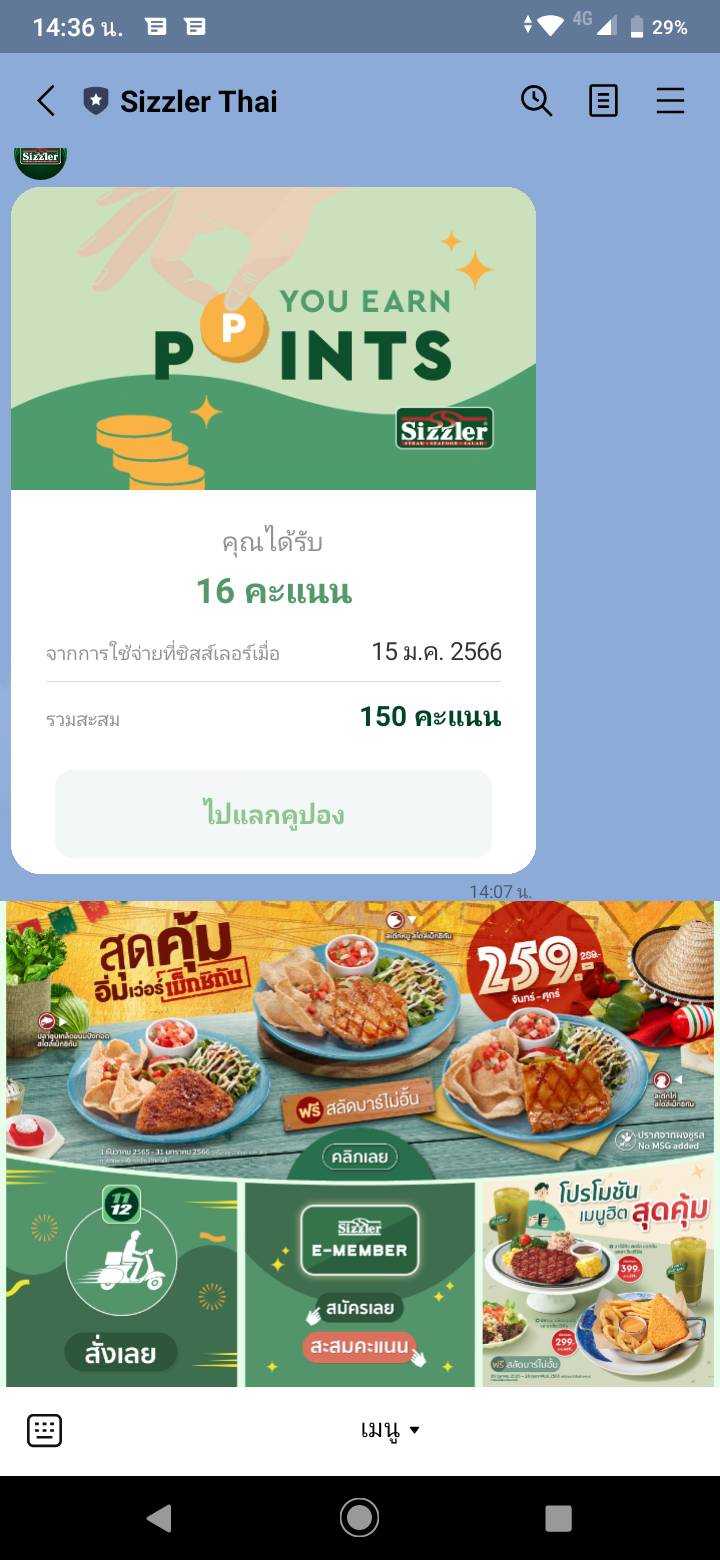Screen dimensions: 720x1560
Task: Collapse the เมนู rich menu
Action: point(390,1431)
